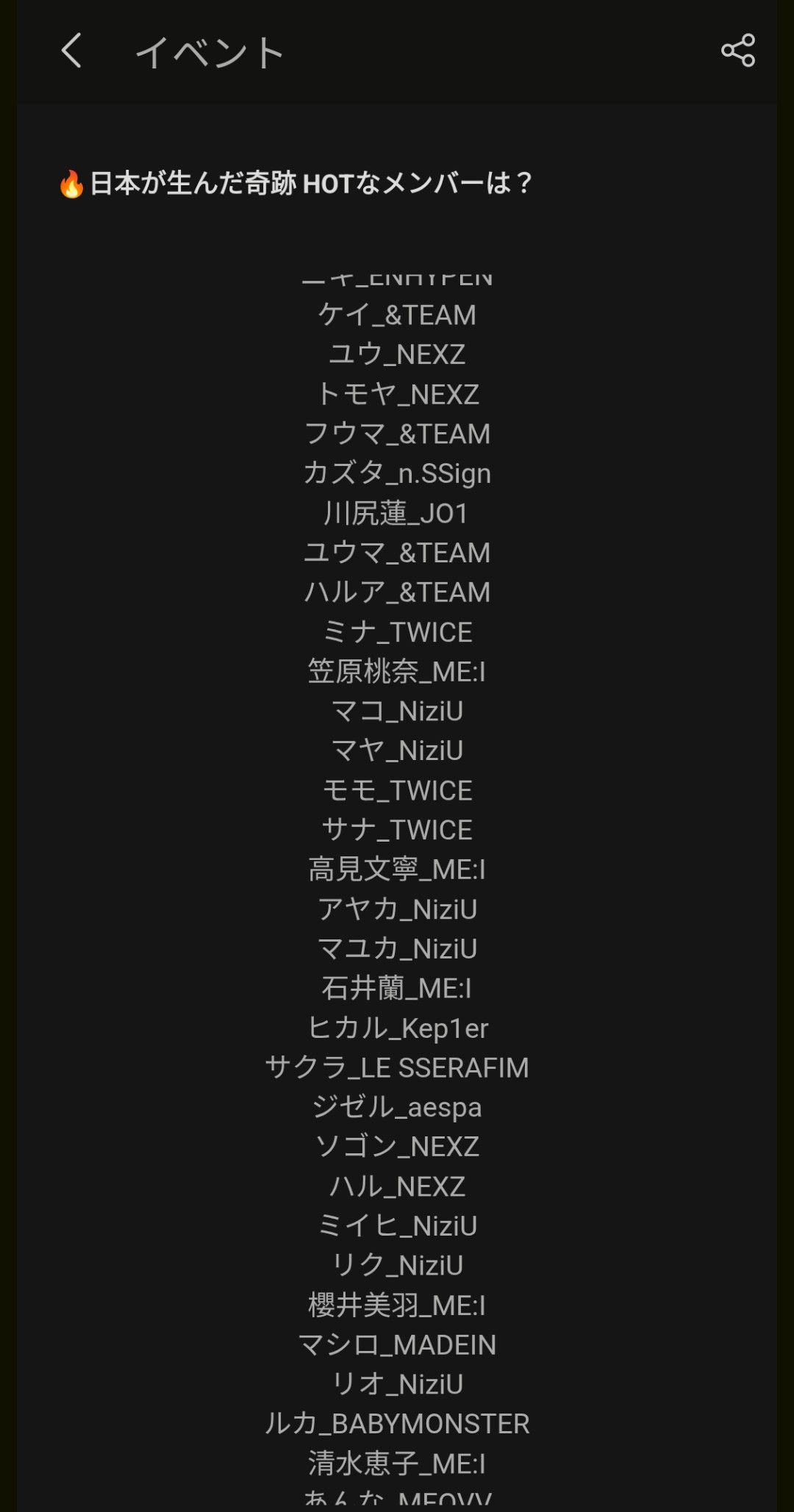Tap ユウマ_&TEAM in the member list
The height and width of the screenshot is (1512, 794).
(397, 553)
